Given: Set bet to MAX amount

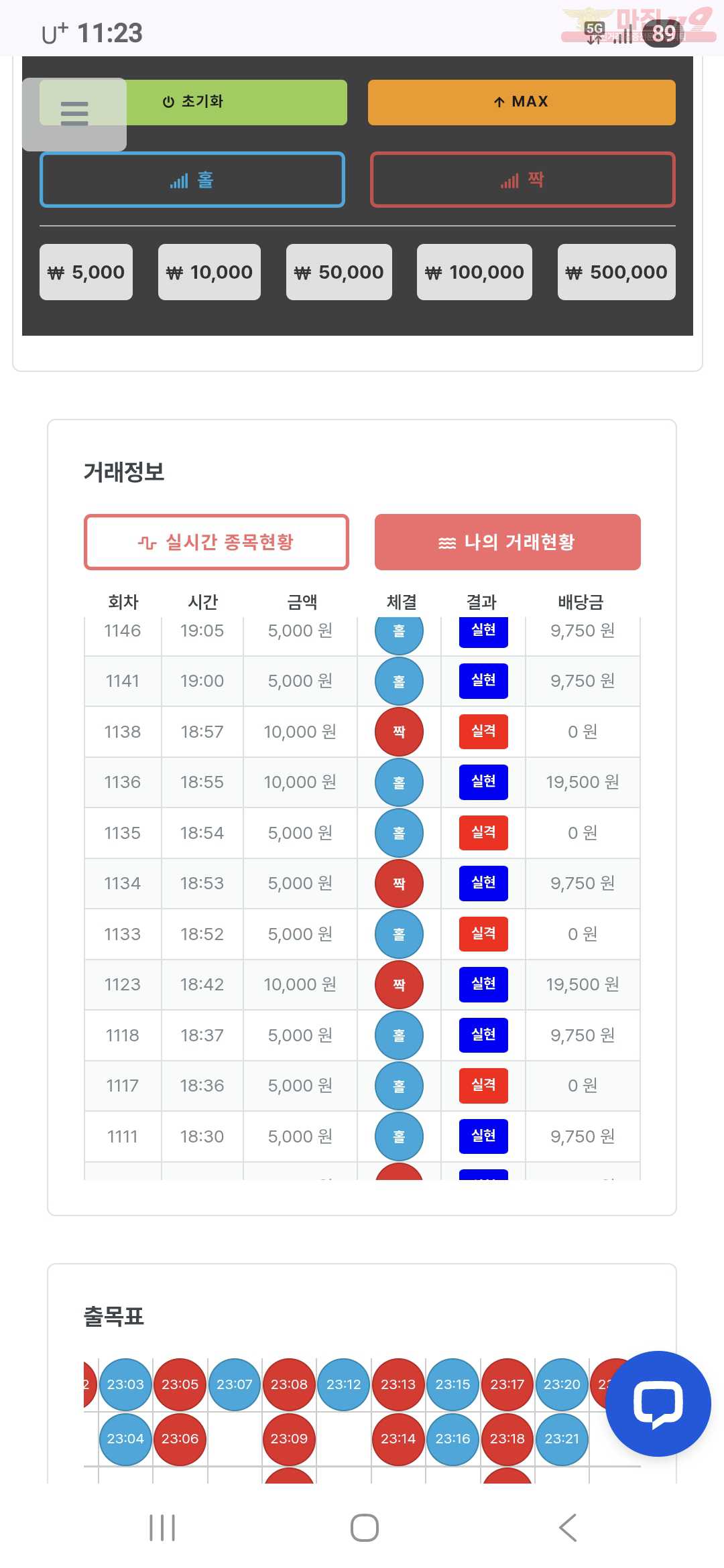Looking at the screenshot, I should 522,102.
